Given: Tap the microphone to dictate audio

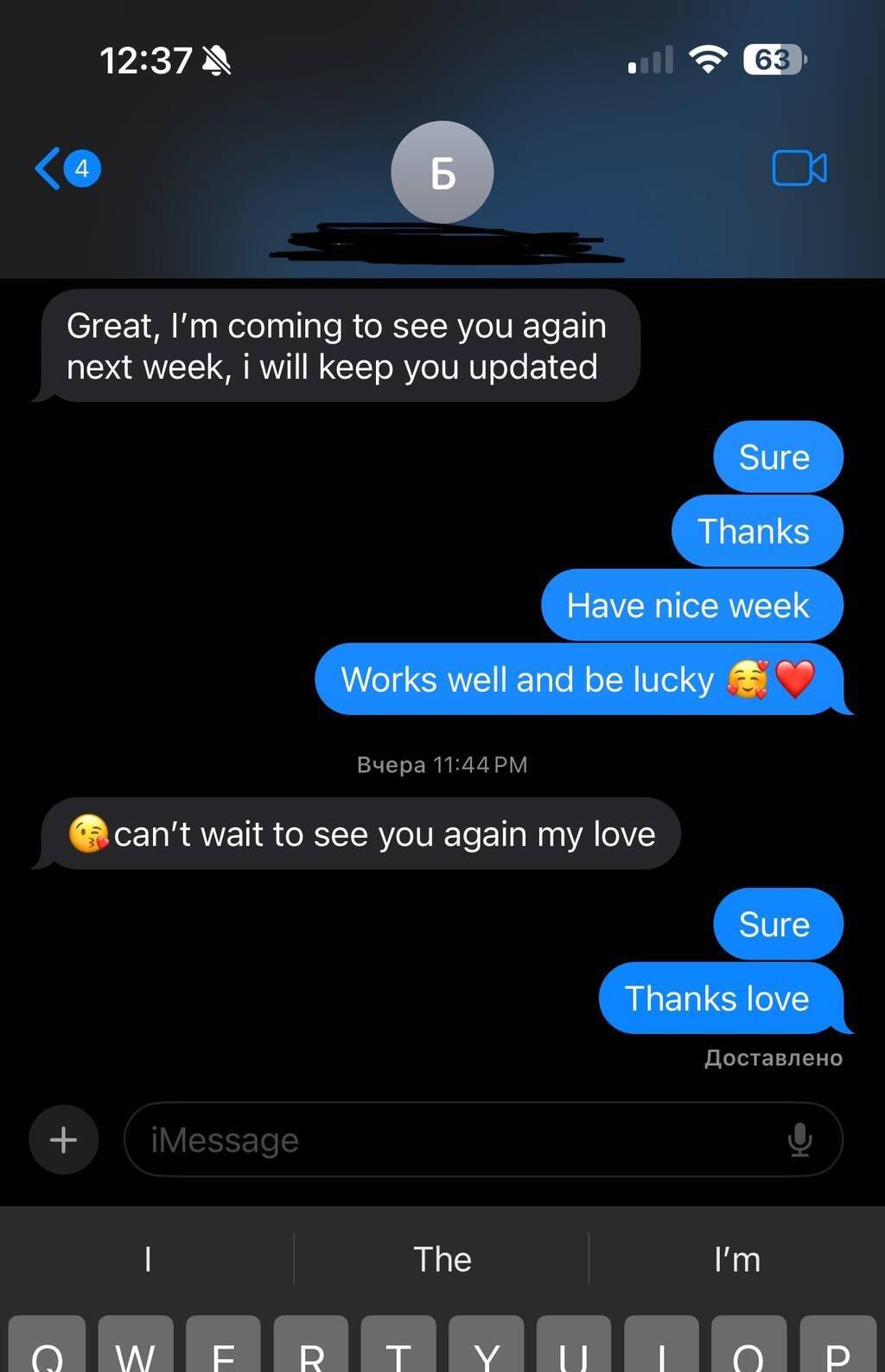Looking at the screenshot, I should 799,1139.
